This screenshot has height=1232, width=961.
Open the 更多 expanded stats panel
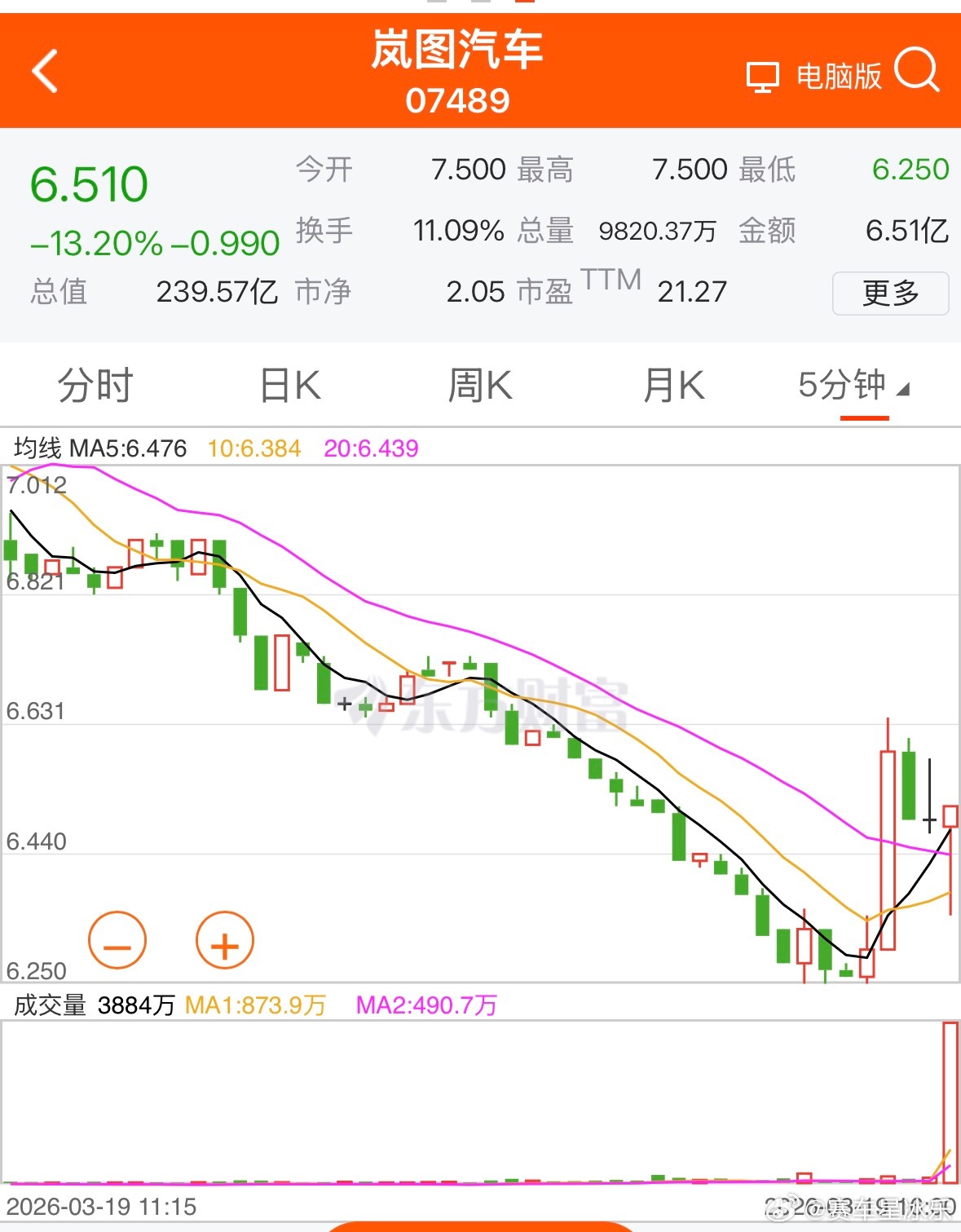890,294
